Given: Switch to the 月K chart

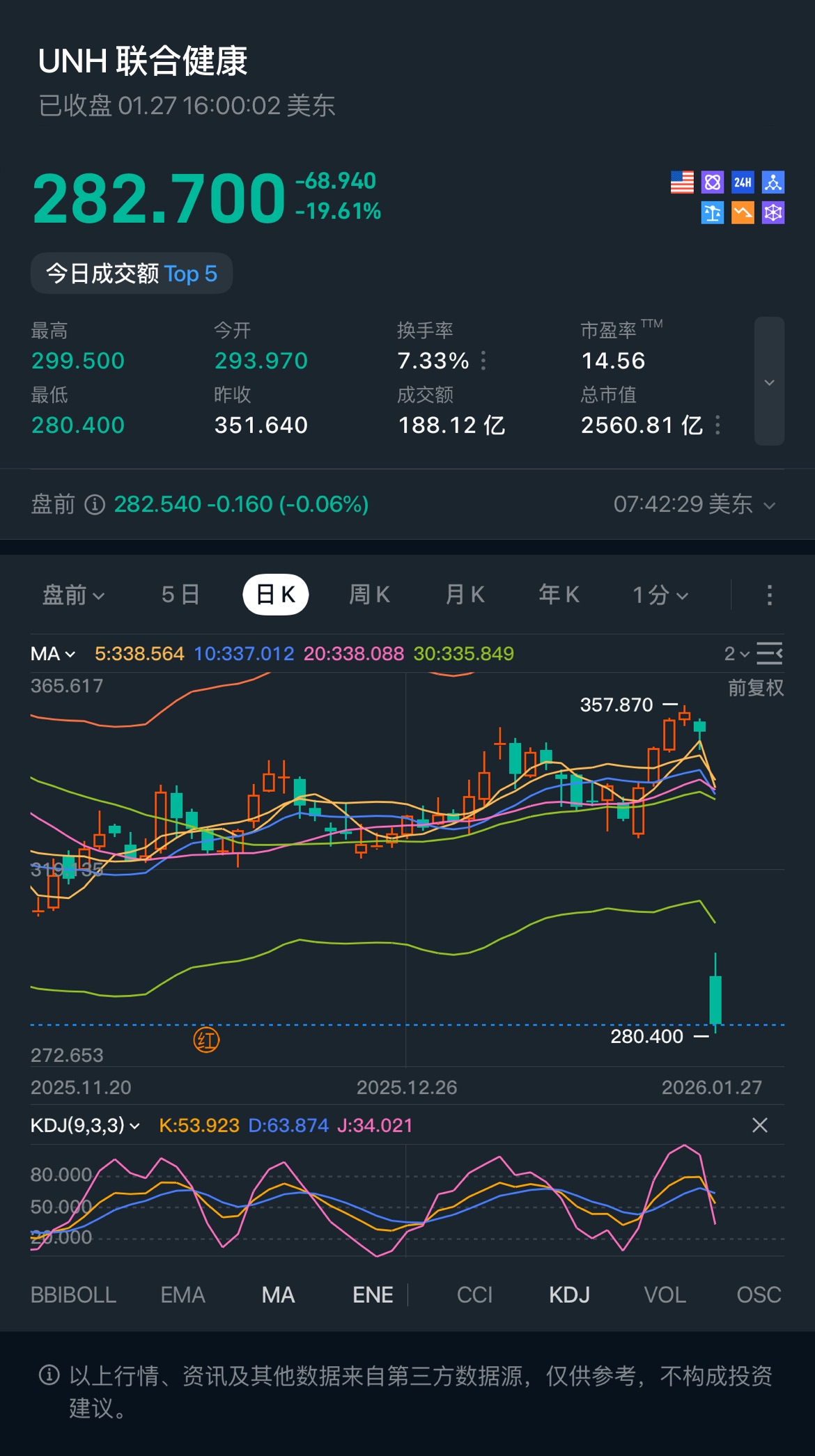Looking at the screenshot, I should (465, 595).
